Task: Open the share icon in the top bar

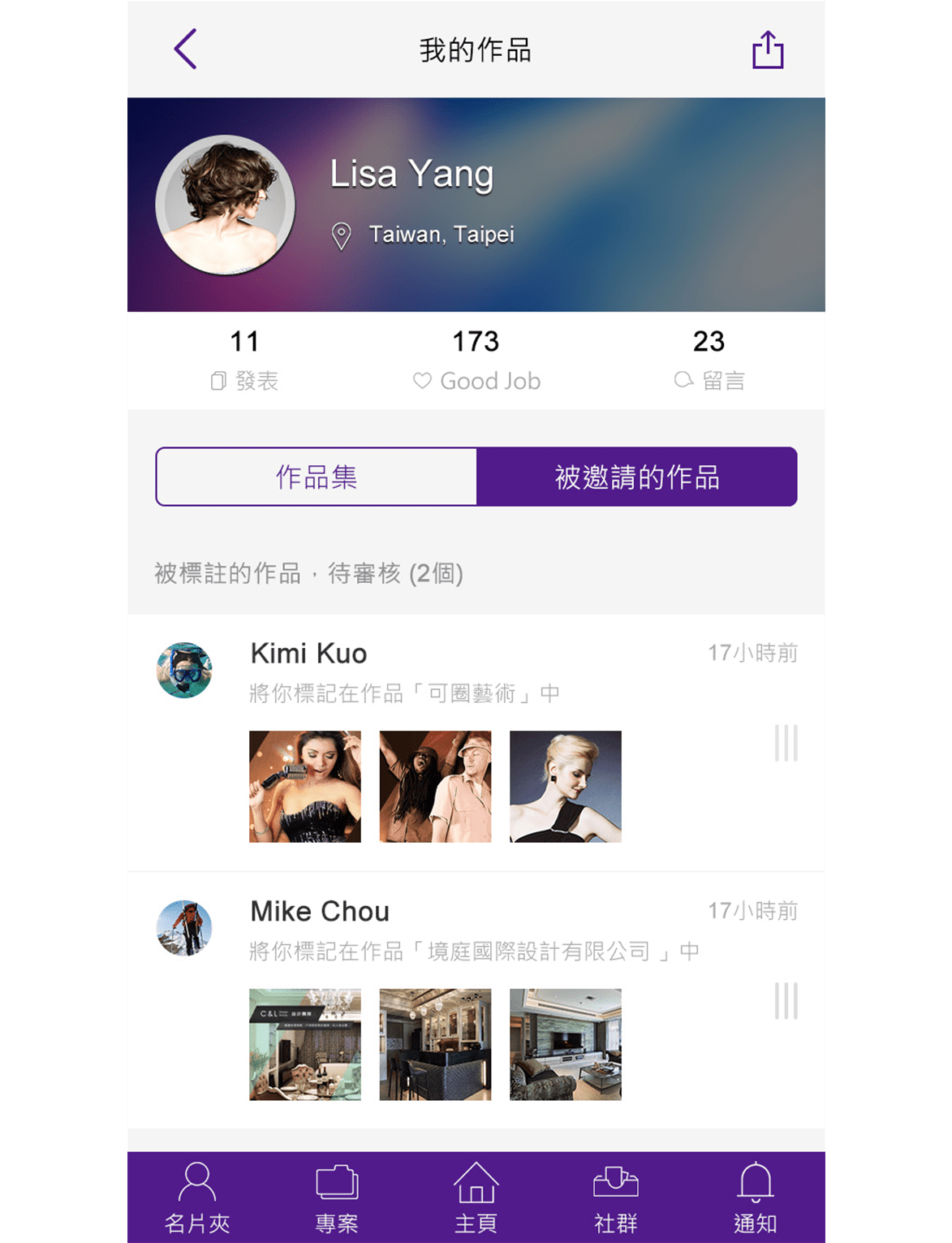Action: tap(766, 49)
